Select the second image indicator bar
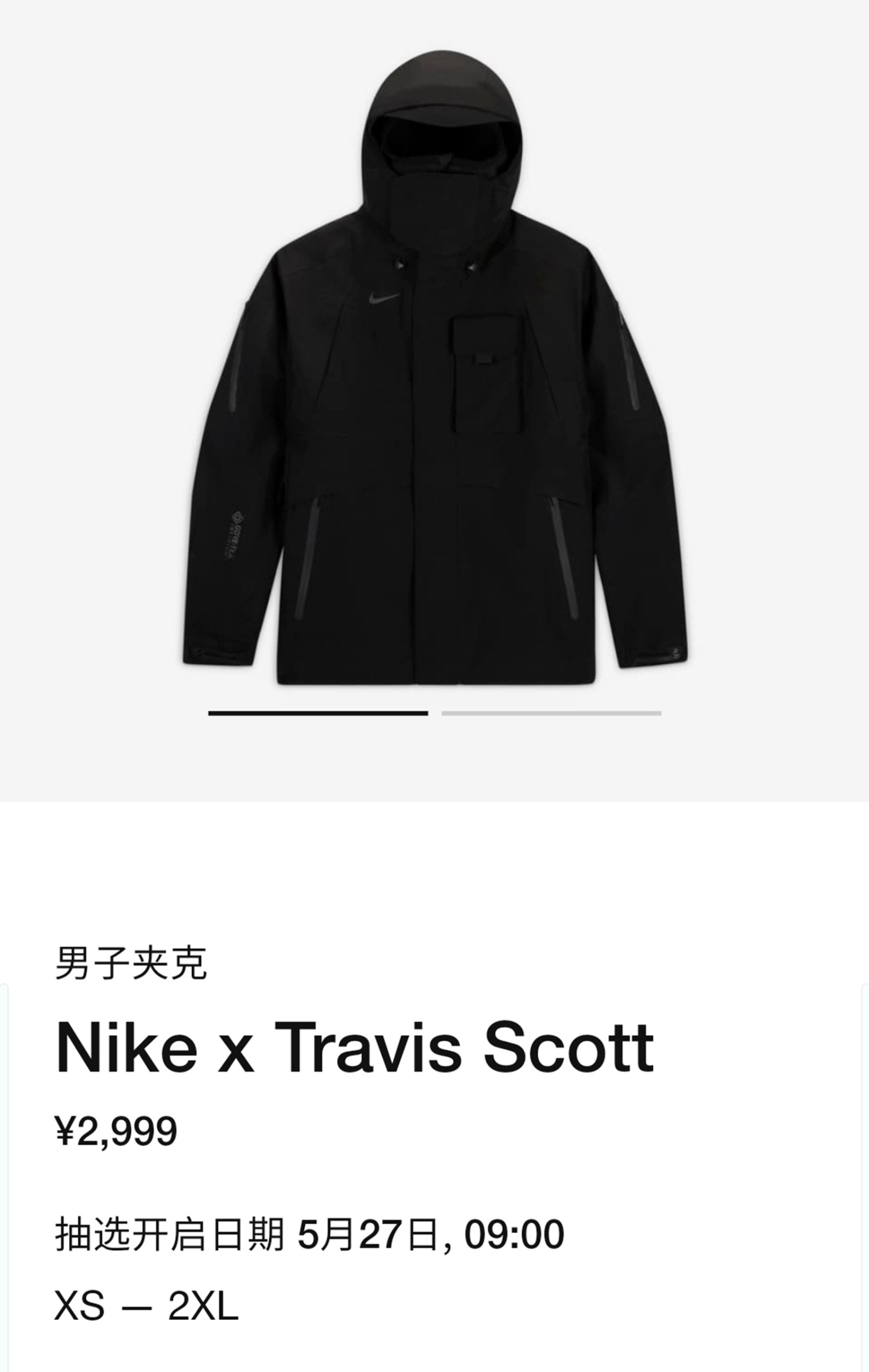The width and height of the screenshot is (869, 1372). (551, 713)
